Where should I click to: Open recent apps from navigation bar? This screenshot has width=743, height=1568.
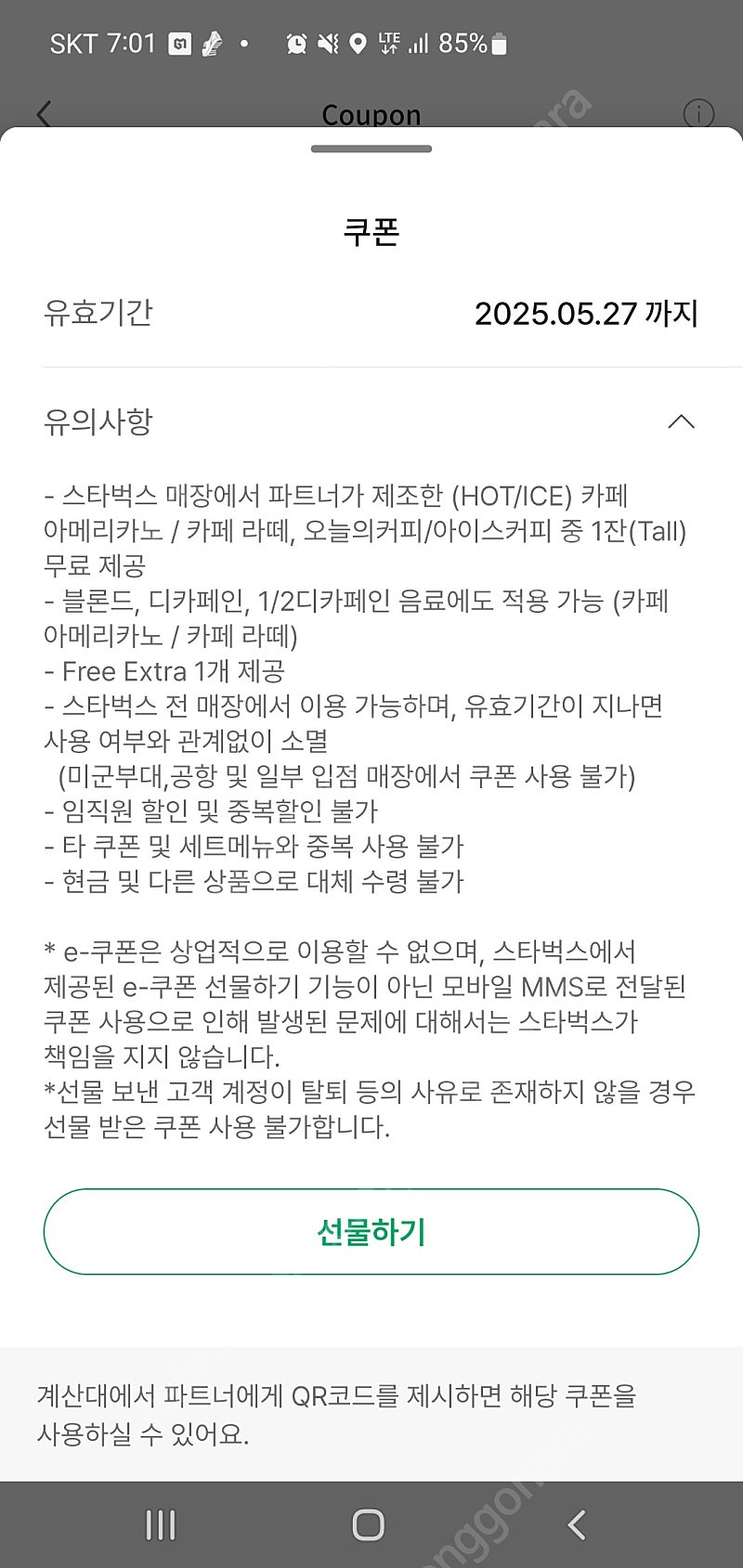[x=161, y=1525]
